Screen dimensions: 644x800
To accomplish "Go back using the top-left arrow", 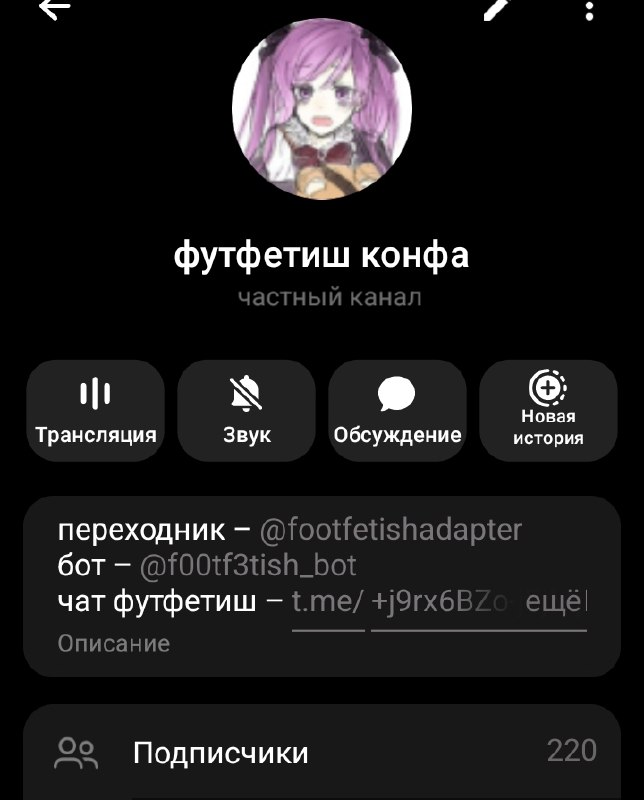I will pyautogui.click(x=55, y=9).
